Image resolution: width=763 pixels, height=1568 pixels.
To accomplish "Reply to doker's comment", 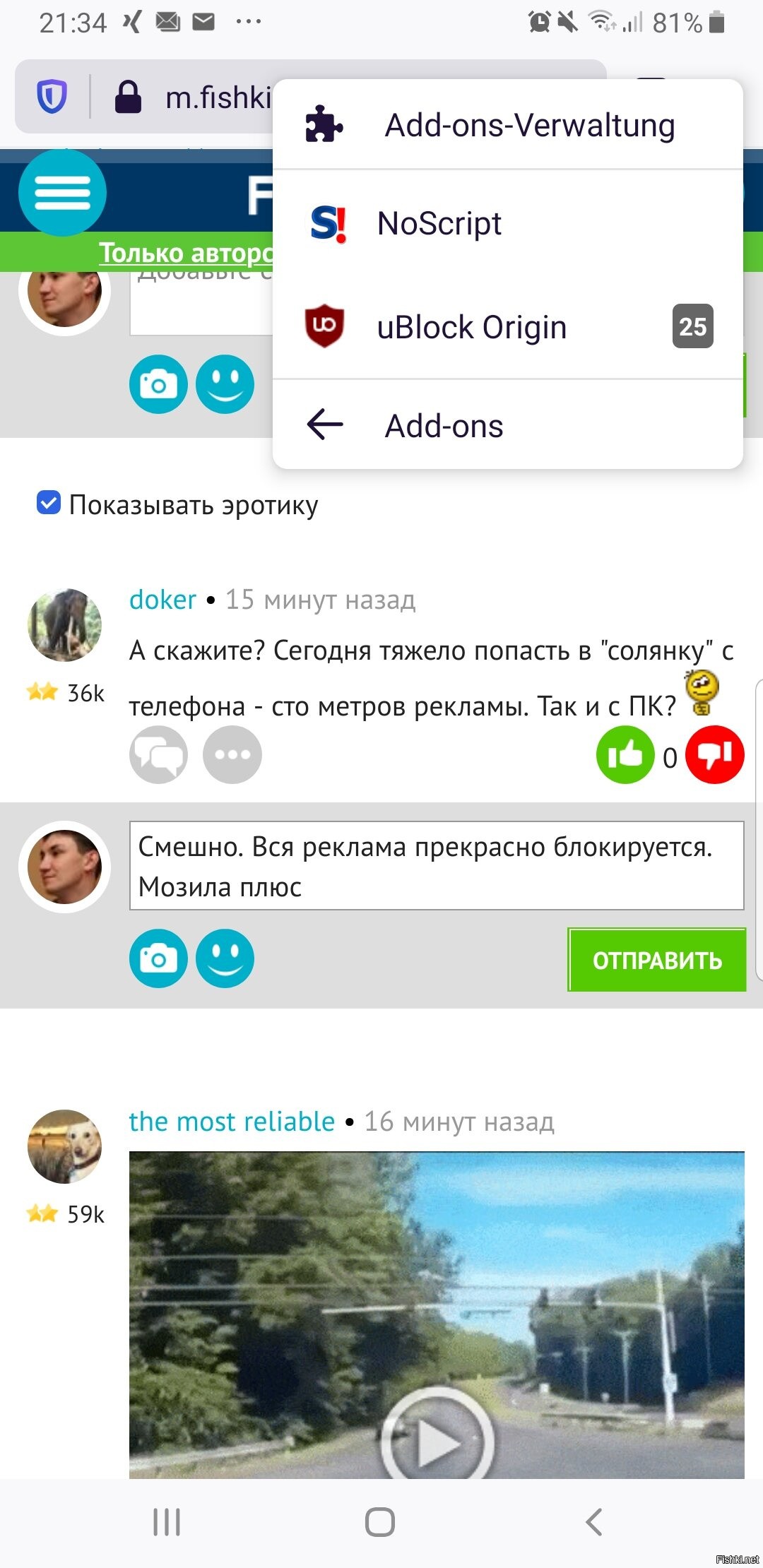I will 158,755.
